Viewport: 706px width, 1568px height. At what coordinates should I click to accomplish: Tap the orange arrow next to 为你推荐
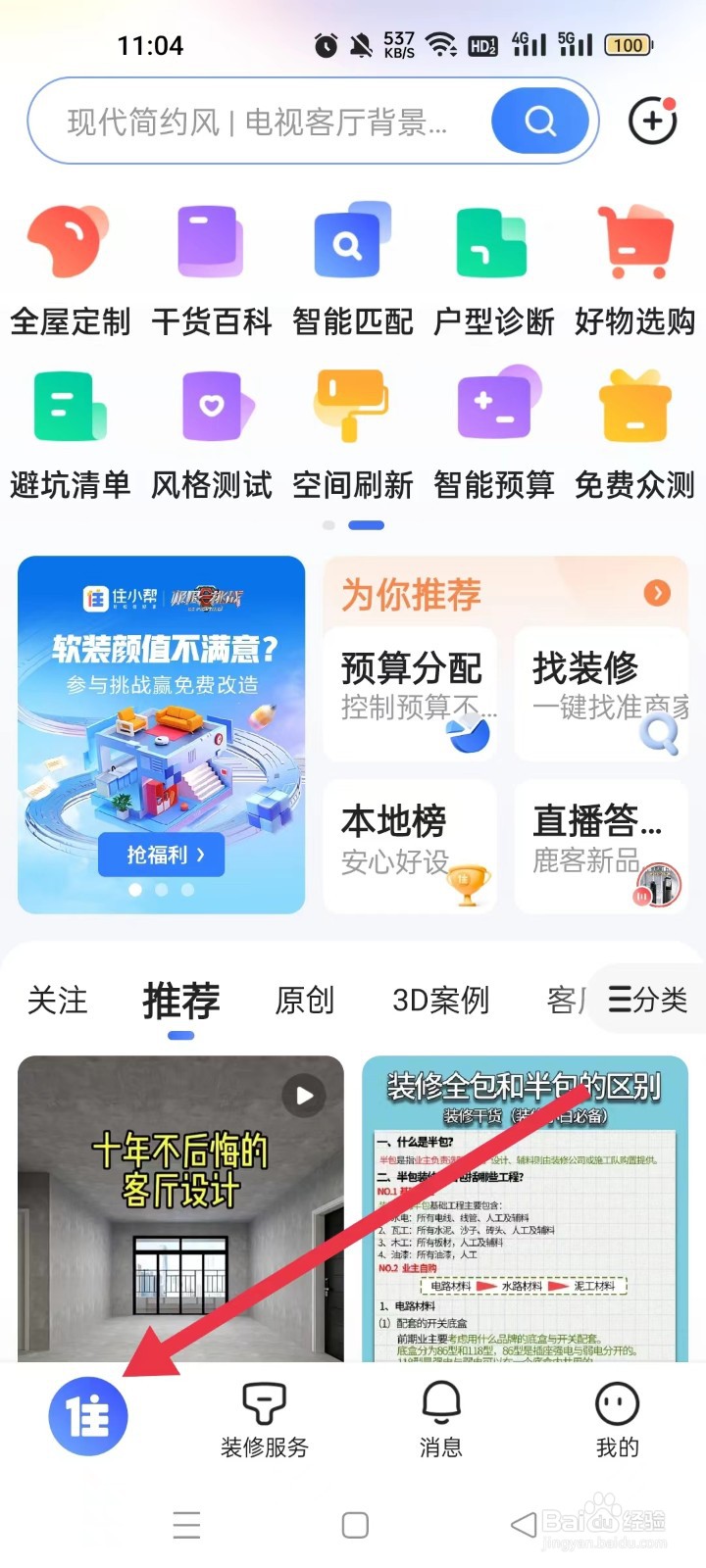coord(655,593)
